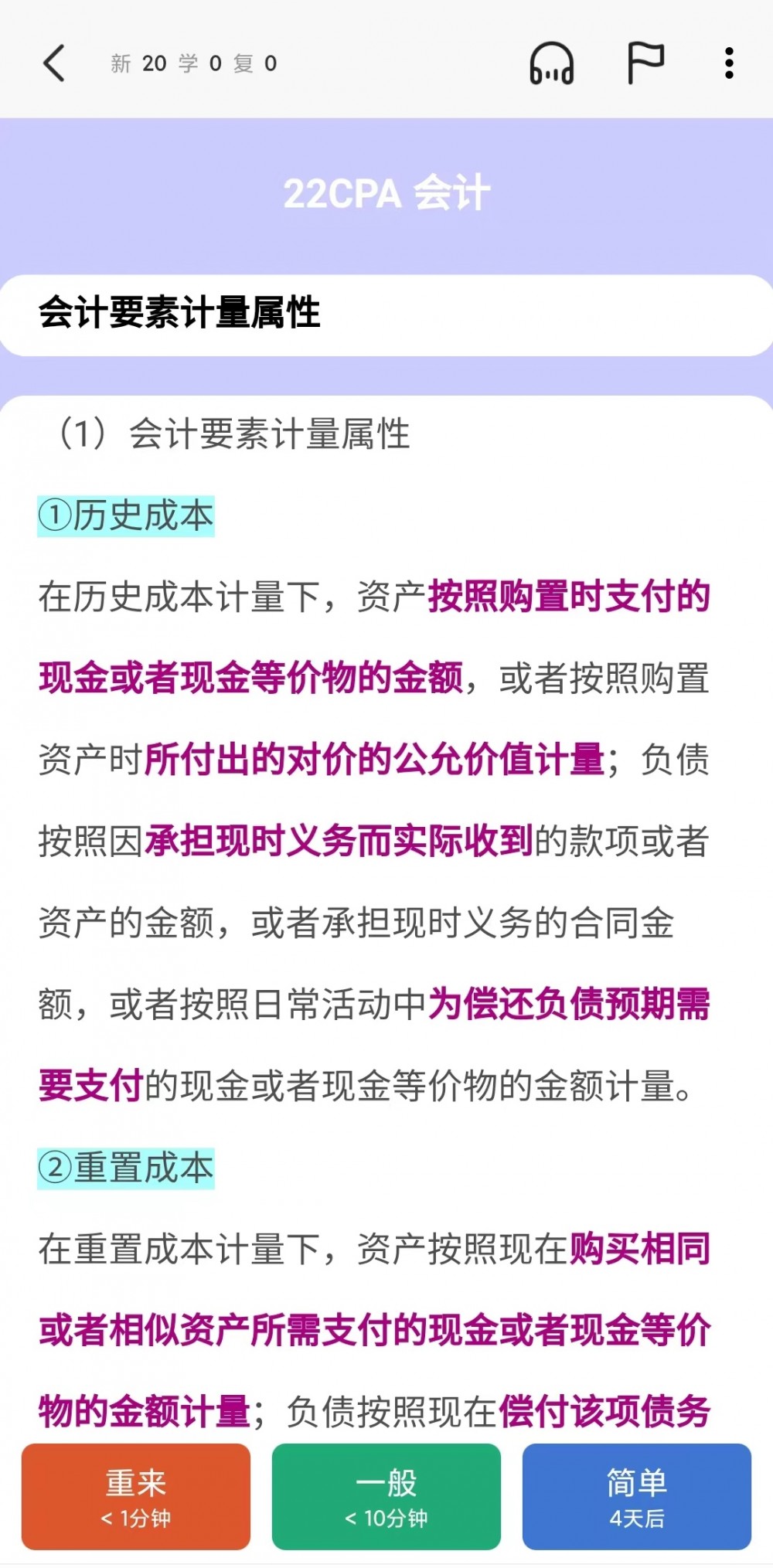Screen dimensions: 773x1568
Task: Rate card as 简单 (4 days later)
Action: 636,1496
